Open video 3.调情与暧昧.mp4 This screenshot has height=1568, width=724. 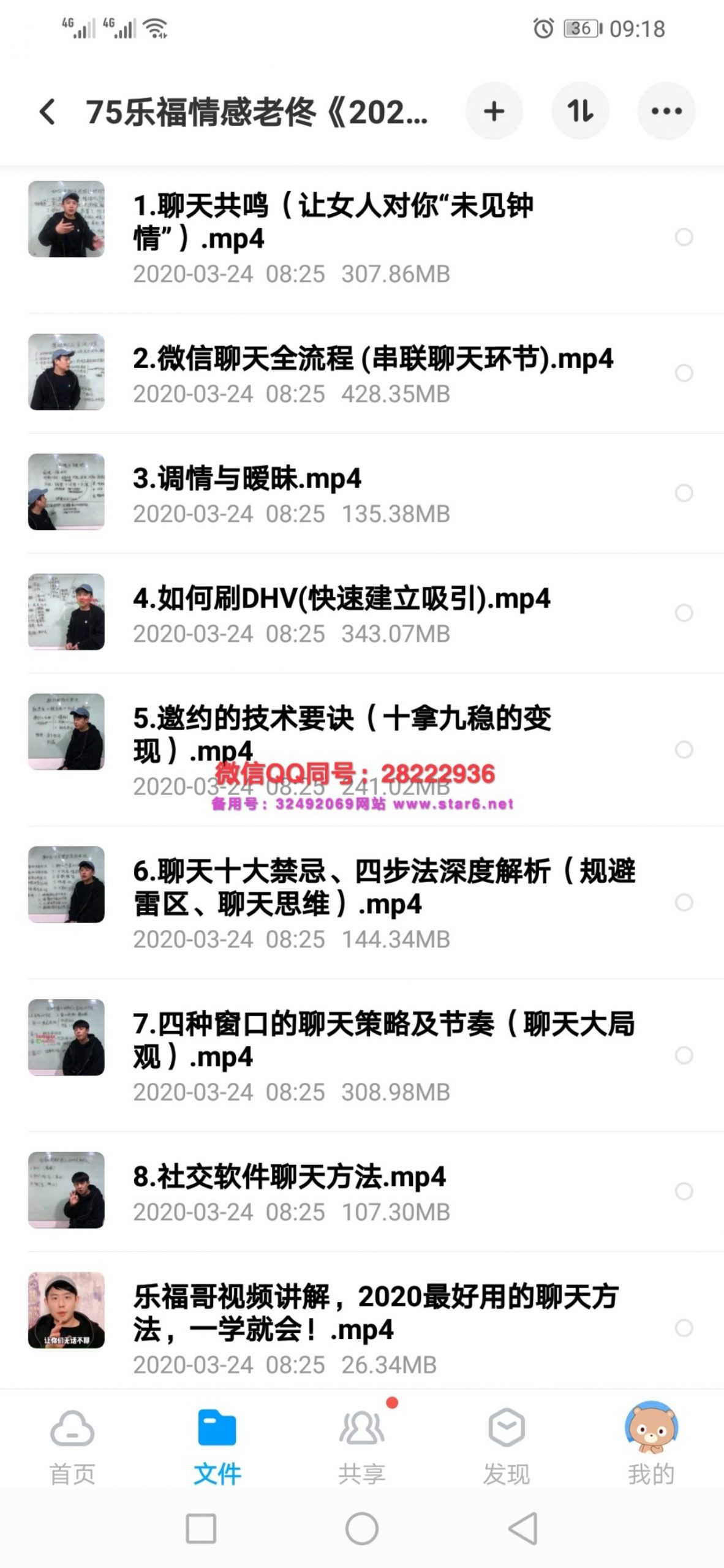(361, 493)
